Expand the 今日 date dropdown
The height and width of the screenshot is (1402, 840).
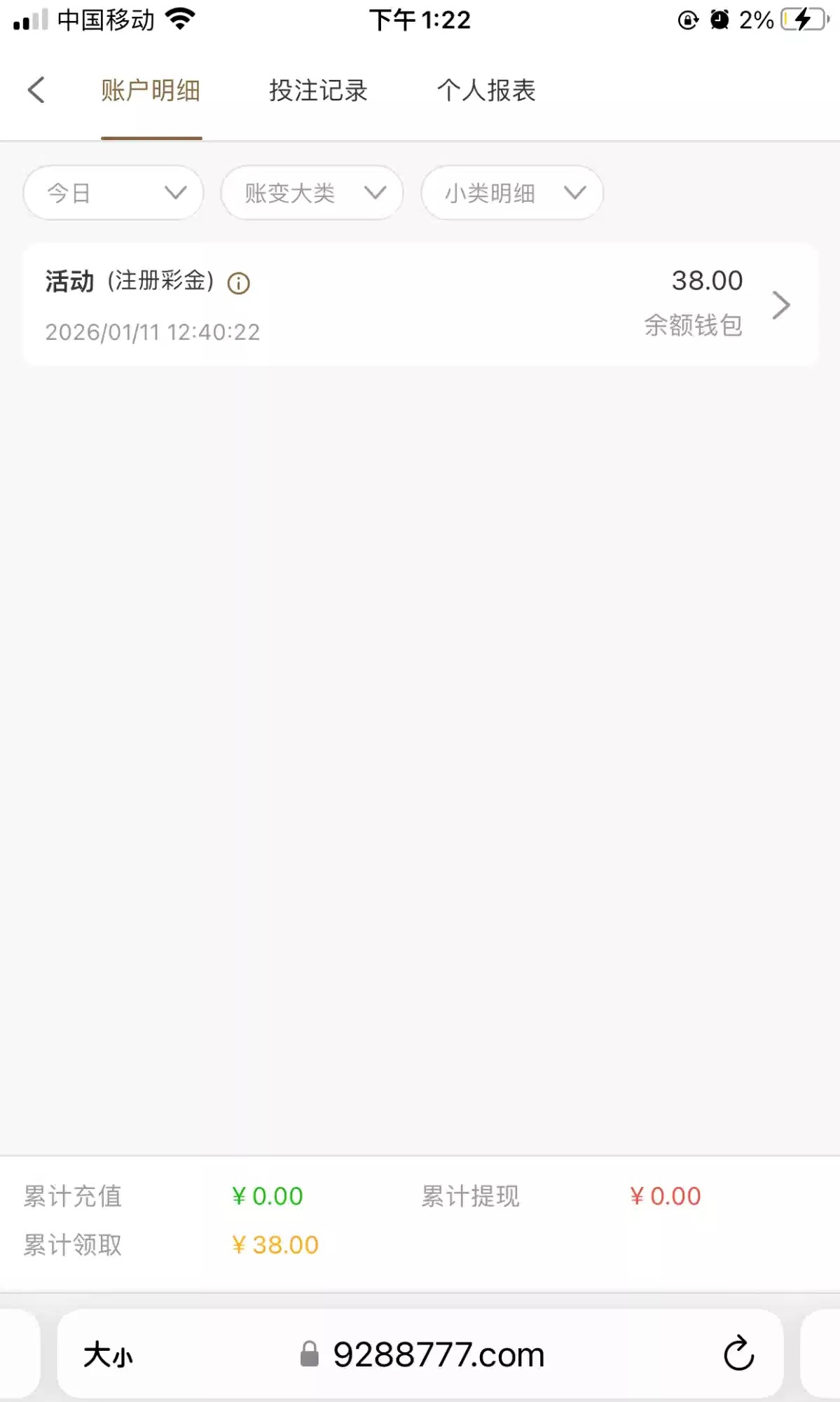[113, 193]
